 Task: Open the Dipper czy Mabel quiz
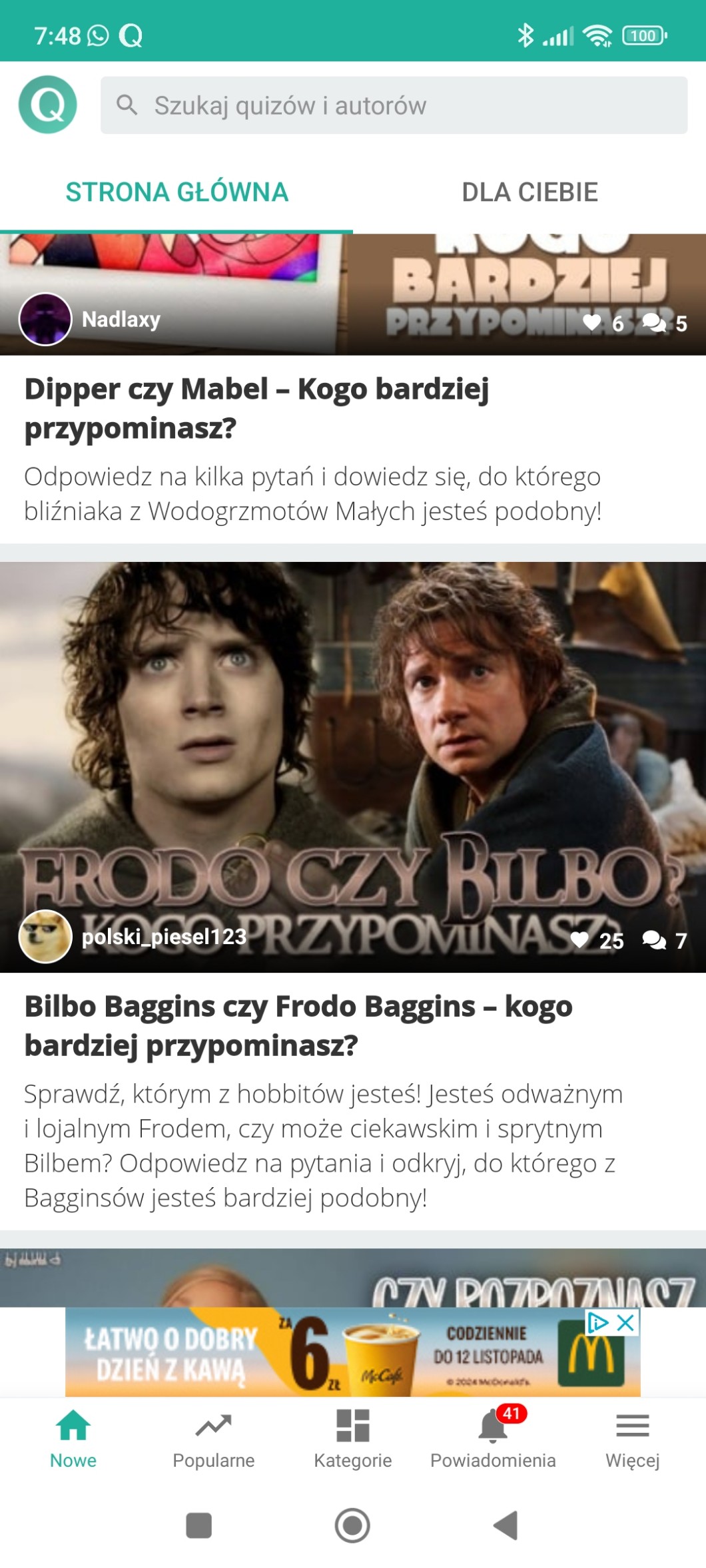point(256,407)
